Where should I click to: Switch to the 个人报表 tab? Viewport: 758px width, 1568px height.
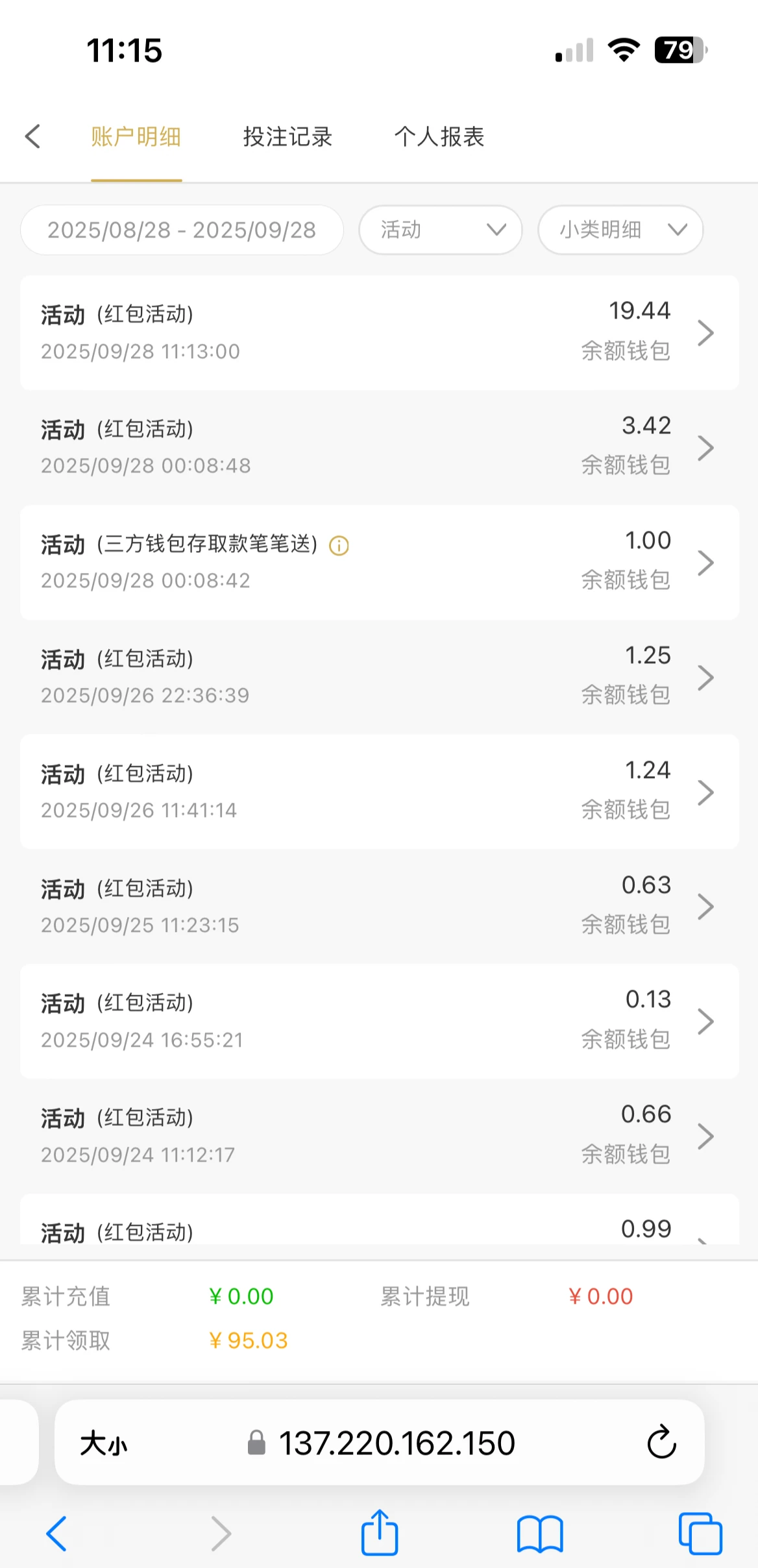439,137
